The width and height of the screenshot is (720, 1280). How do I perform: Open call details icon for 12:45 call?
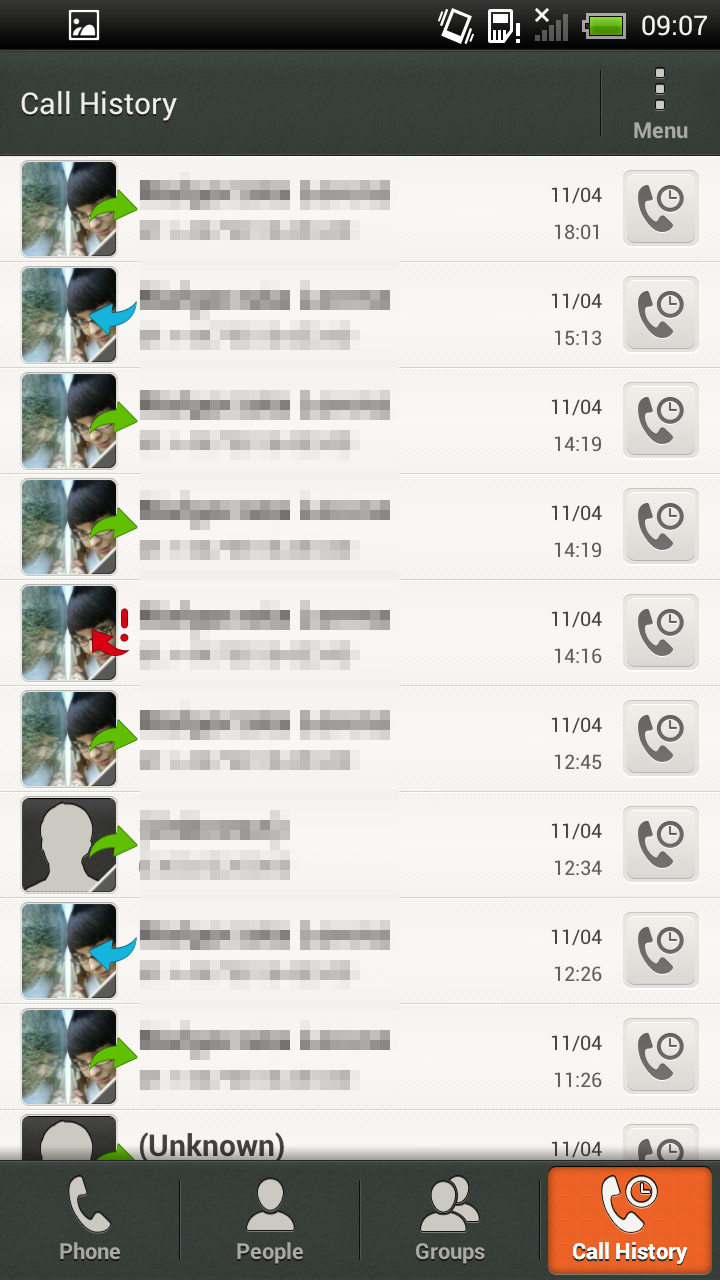click(661, 738)
